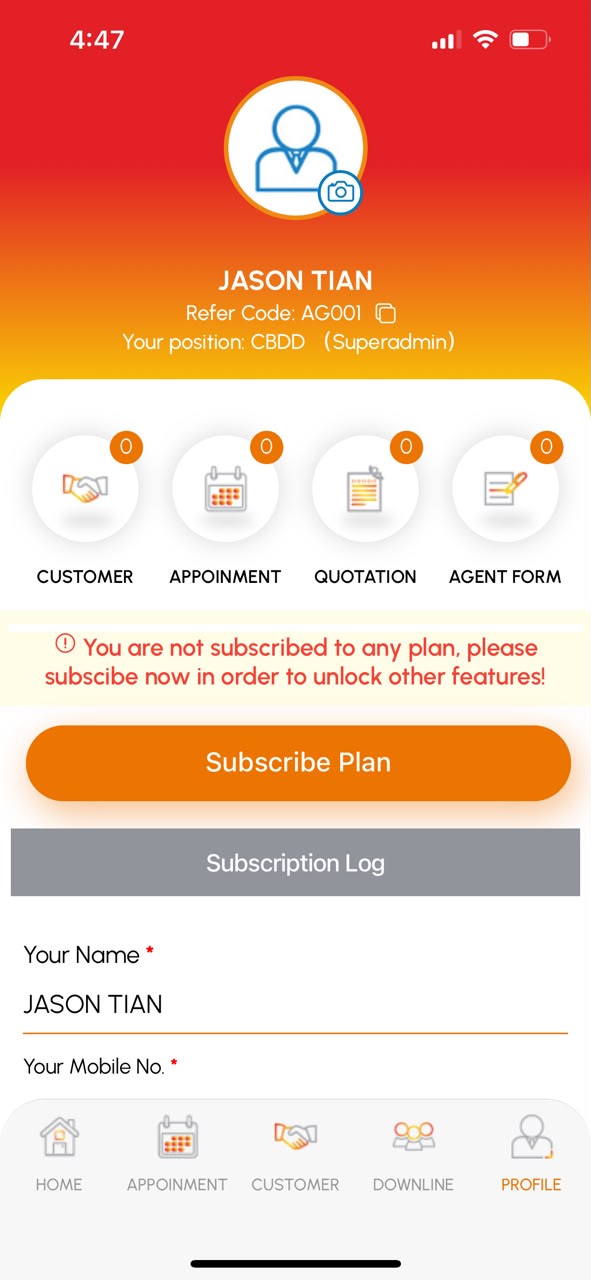Select the Profile tab
591x1280 pixels.
click(531, 1155)
